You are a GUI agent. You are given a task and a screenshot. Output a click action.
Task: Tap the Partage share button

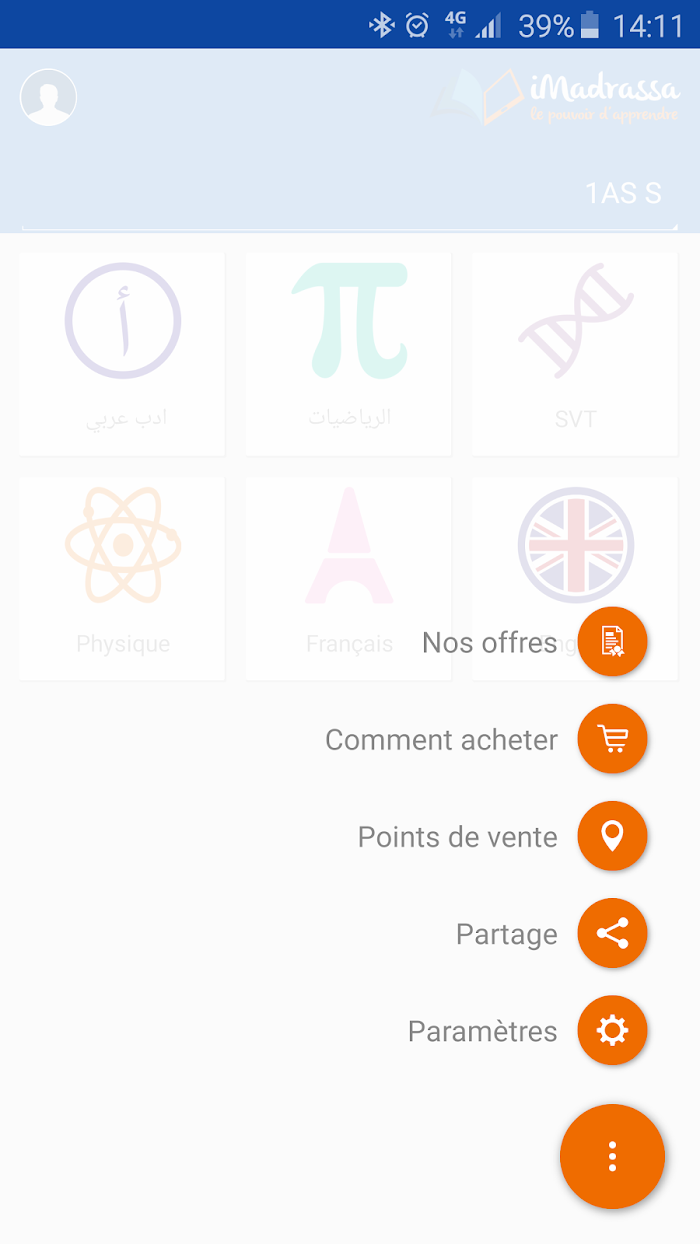tap(612, 933)
